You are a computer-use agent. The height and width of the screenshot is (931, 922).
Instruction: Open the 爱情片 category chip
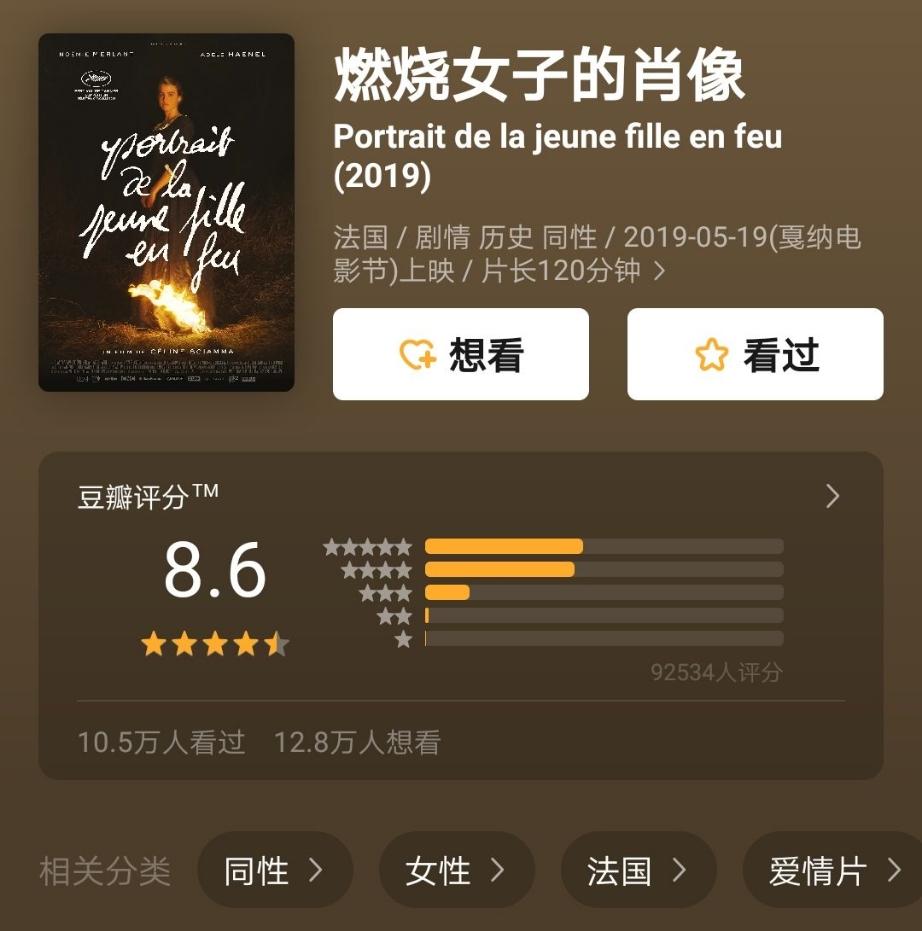click(832, 870)
